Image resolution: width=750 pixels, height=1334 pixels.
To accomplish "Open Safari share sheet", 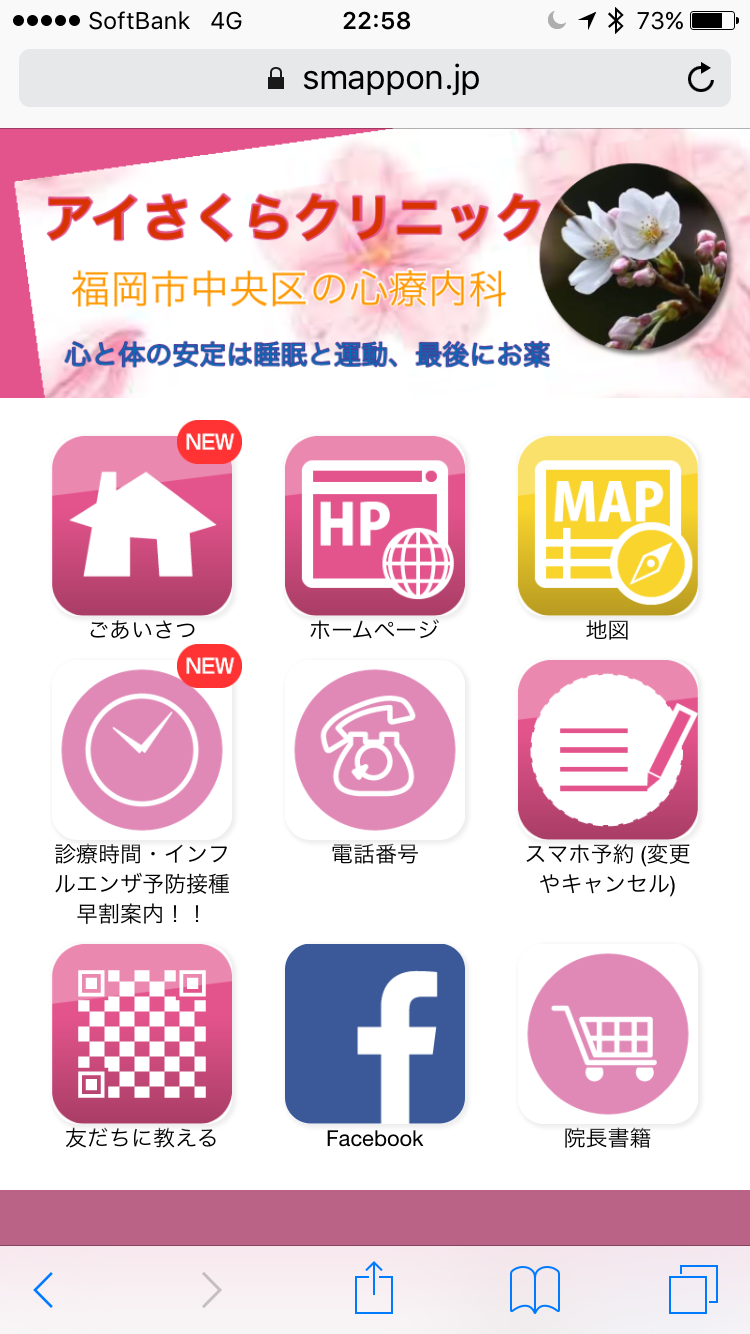I will [375, 1288].
